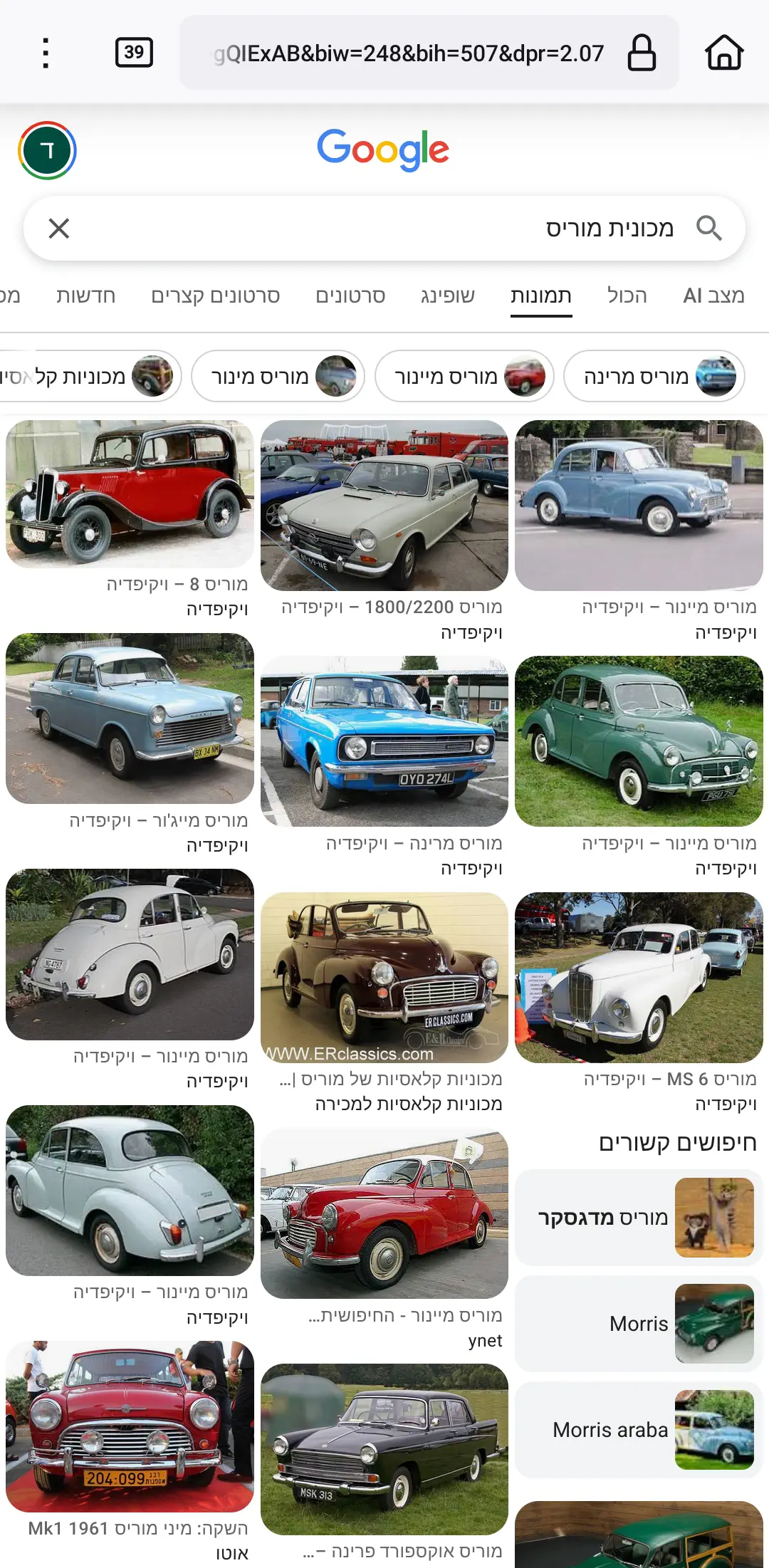The width and height of the screenshot is (769, 1568).
Task: Clear the search query with the X
Action: 58,229
